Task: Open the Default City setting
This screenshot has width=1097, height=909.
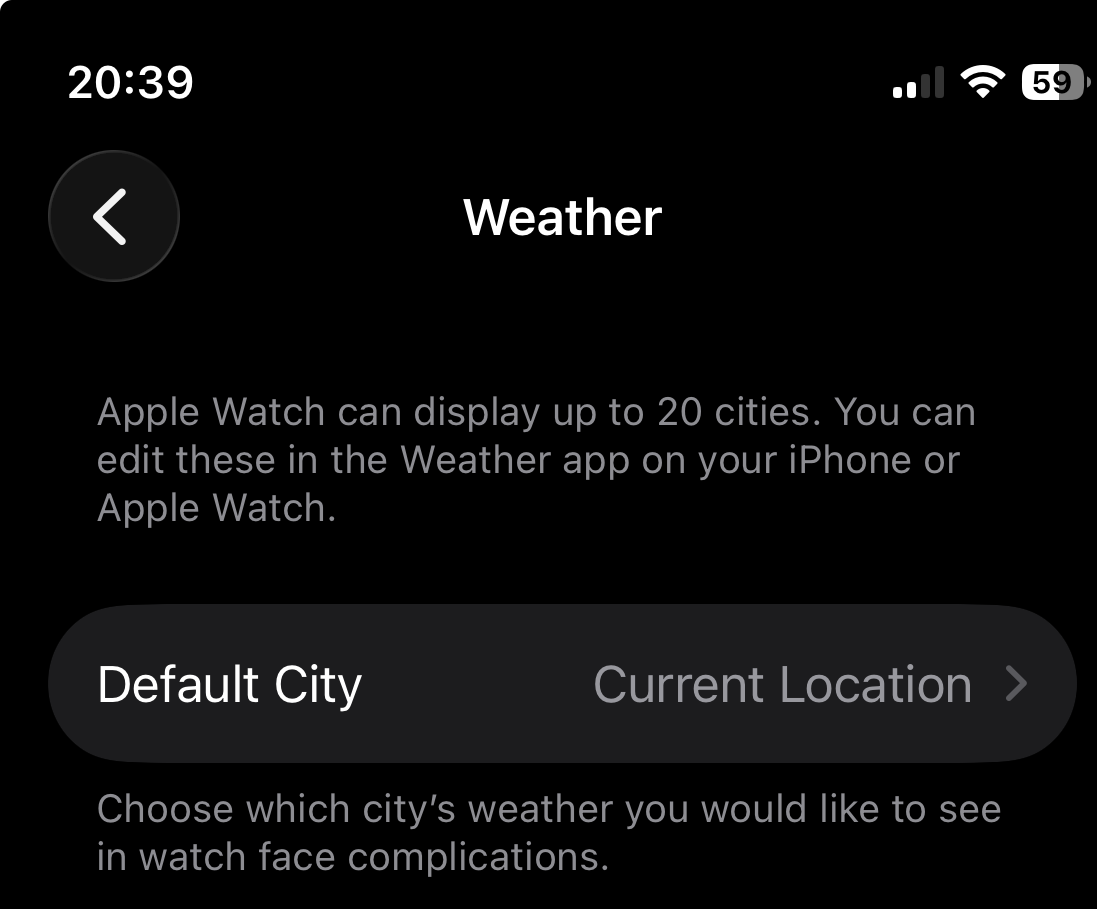Action: [x=562, y=685]
